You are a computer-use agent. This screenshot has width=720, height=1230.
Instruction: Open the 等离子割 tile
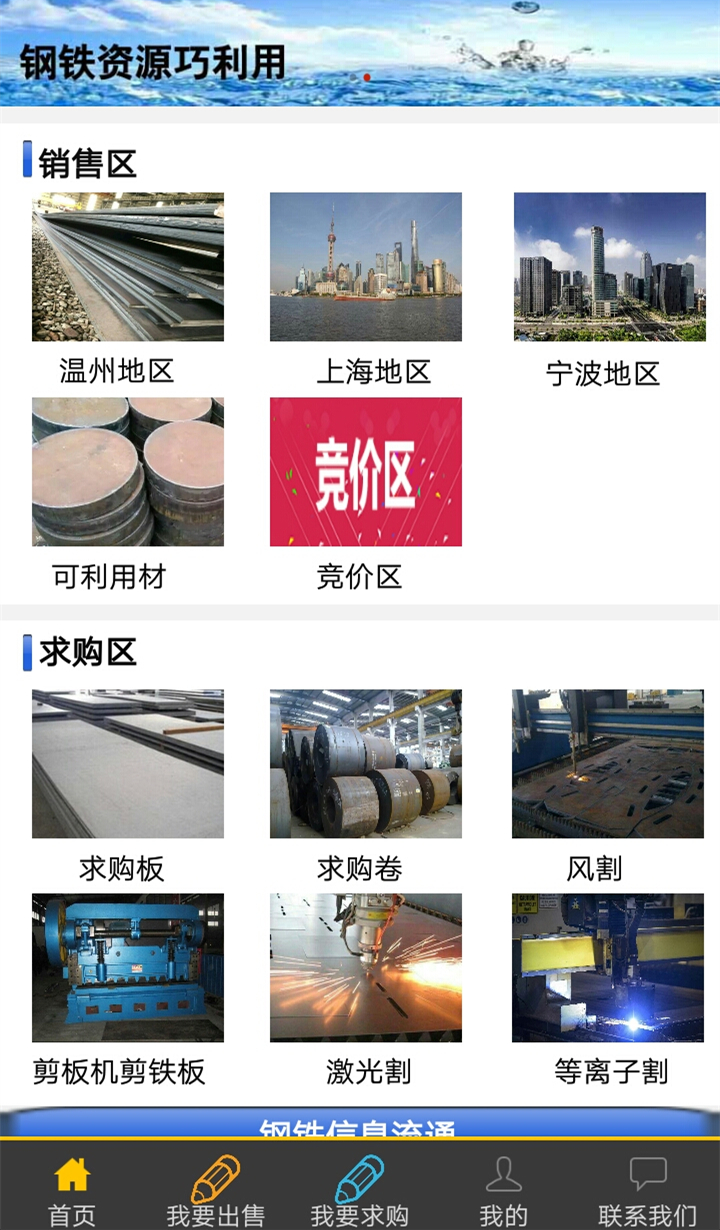[x=608, y=968]
